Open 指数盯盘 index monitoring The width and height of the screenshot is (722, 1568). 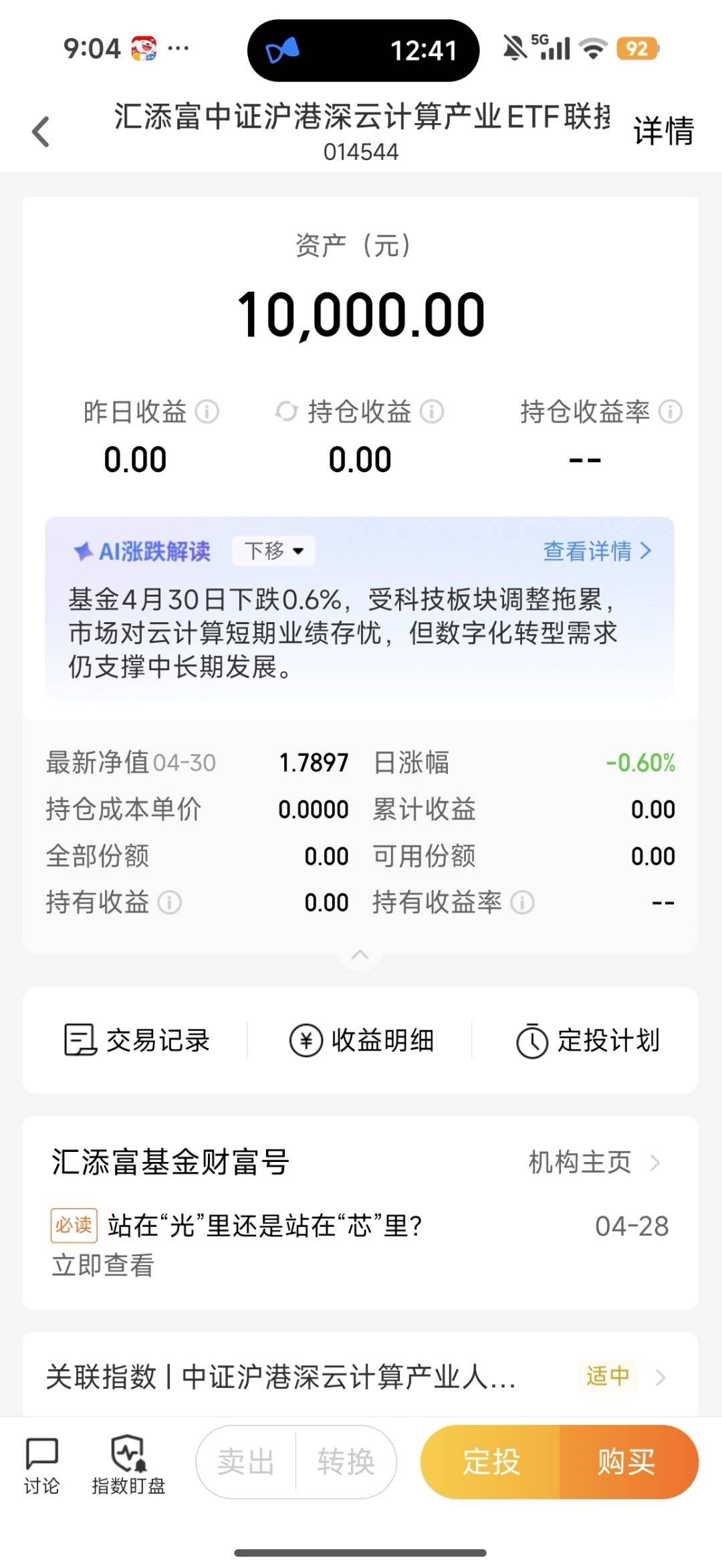128,1465
